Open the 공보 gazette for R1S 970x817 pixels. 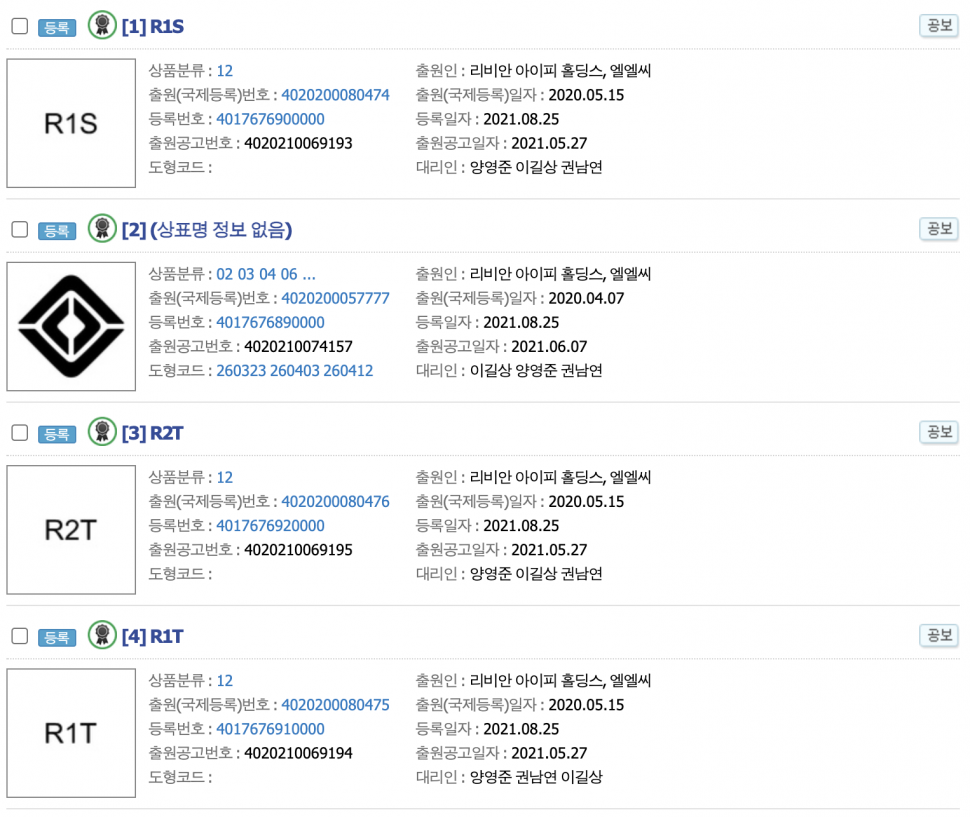pyautogui.click(x=938, y=26)
